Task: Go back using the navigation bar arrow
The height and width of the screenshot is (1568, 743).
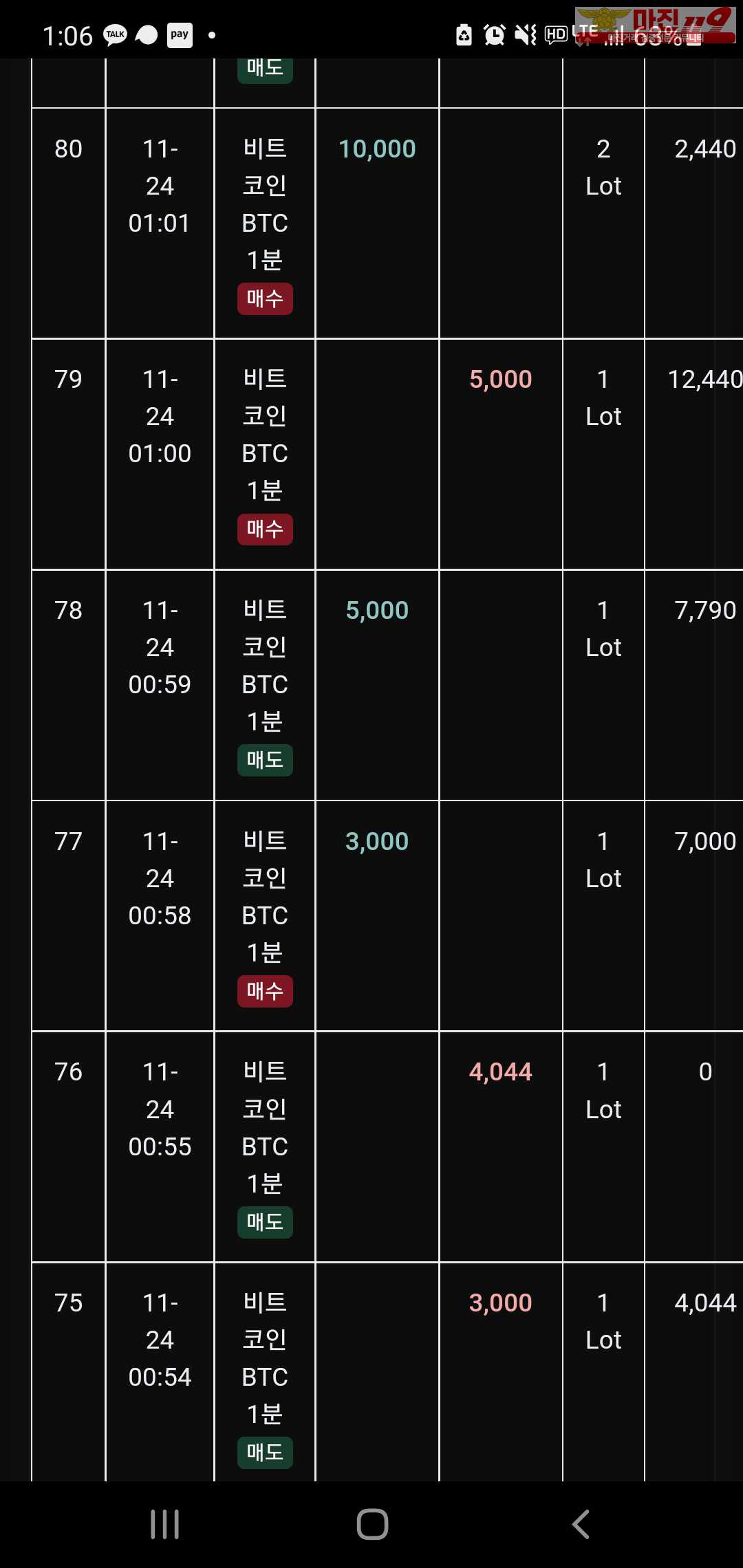Action: pos(581,1524)
